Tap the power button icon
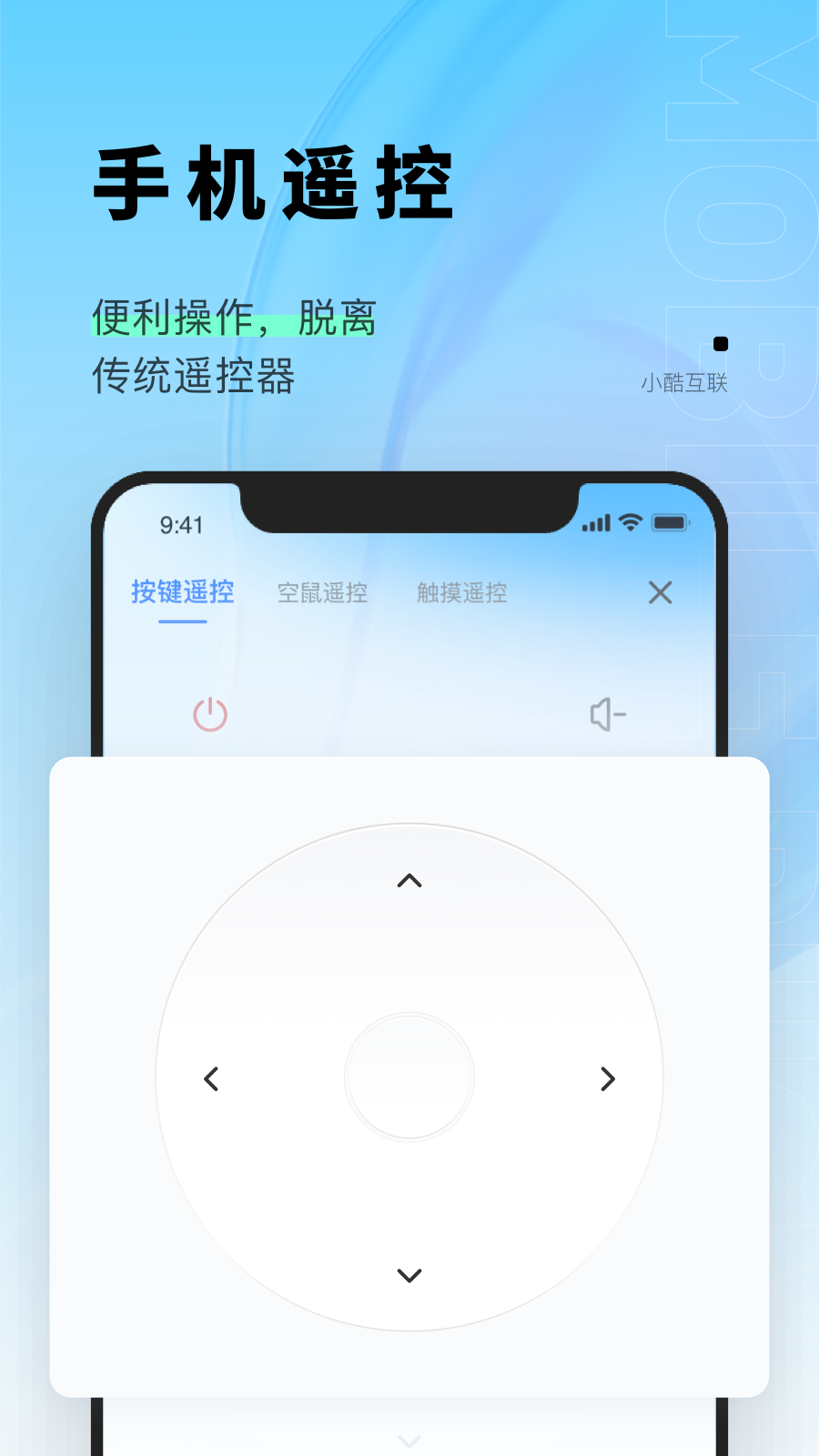This screenshot has height=1456, width=819. [208, 714]
